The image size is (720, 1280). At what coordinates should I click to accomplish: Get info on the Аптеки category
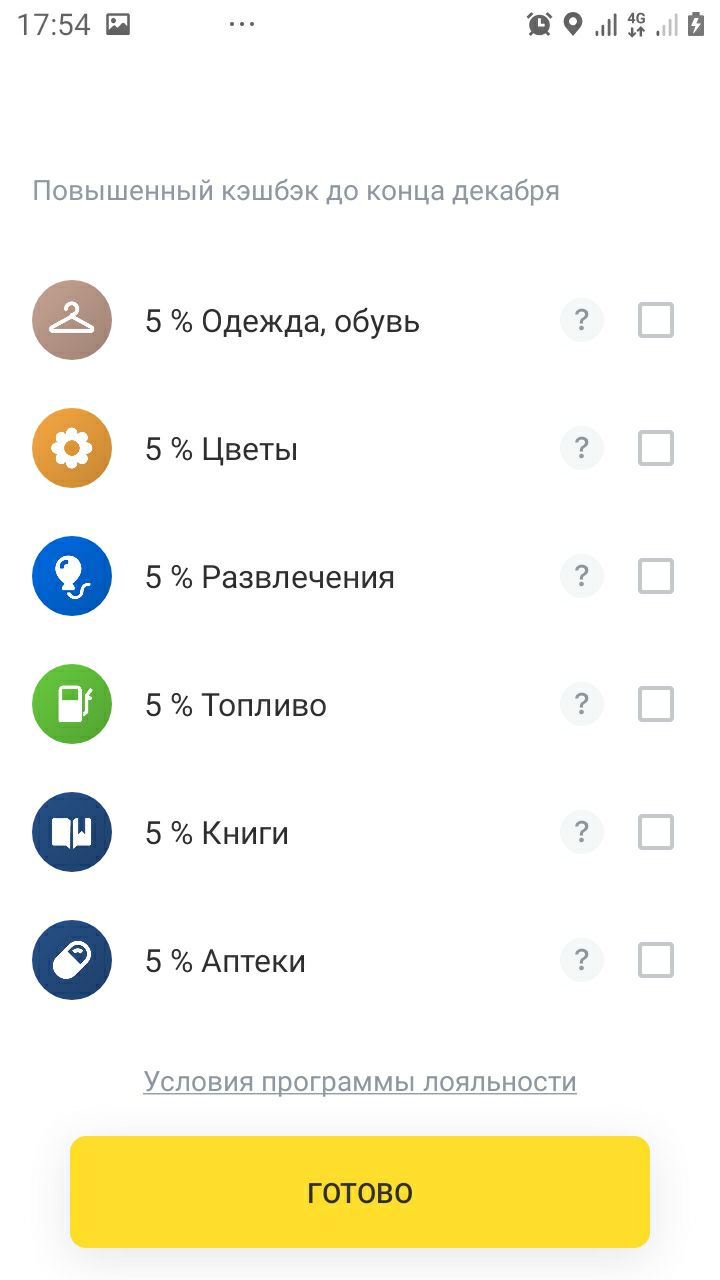(x=582, y=961)
